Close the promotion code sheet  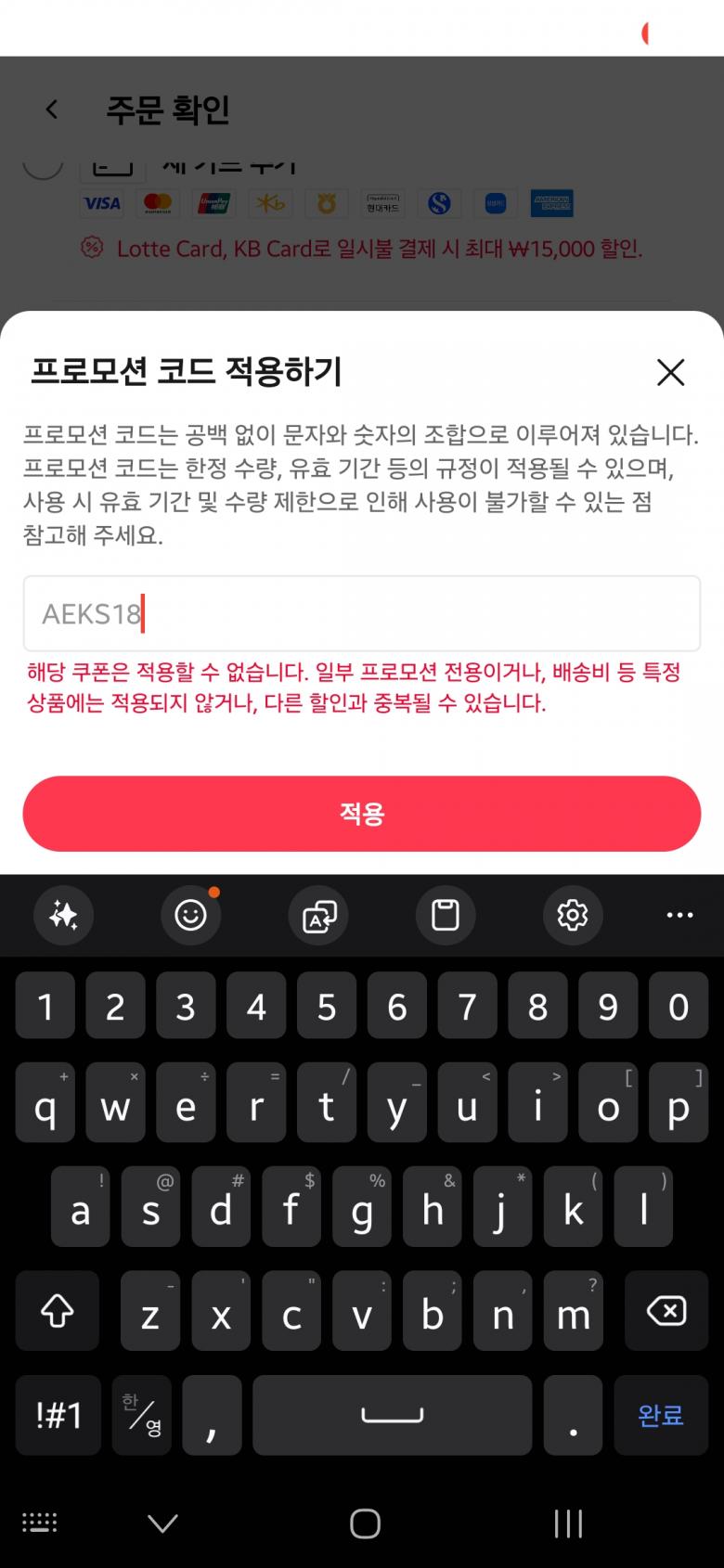(670, 372)
